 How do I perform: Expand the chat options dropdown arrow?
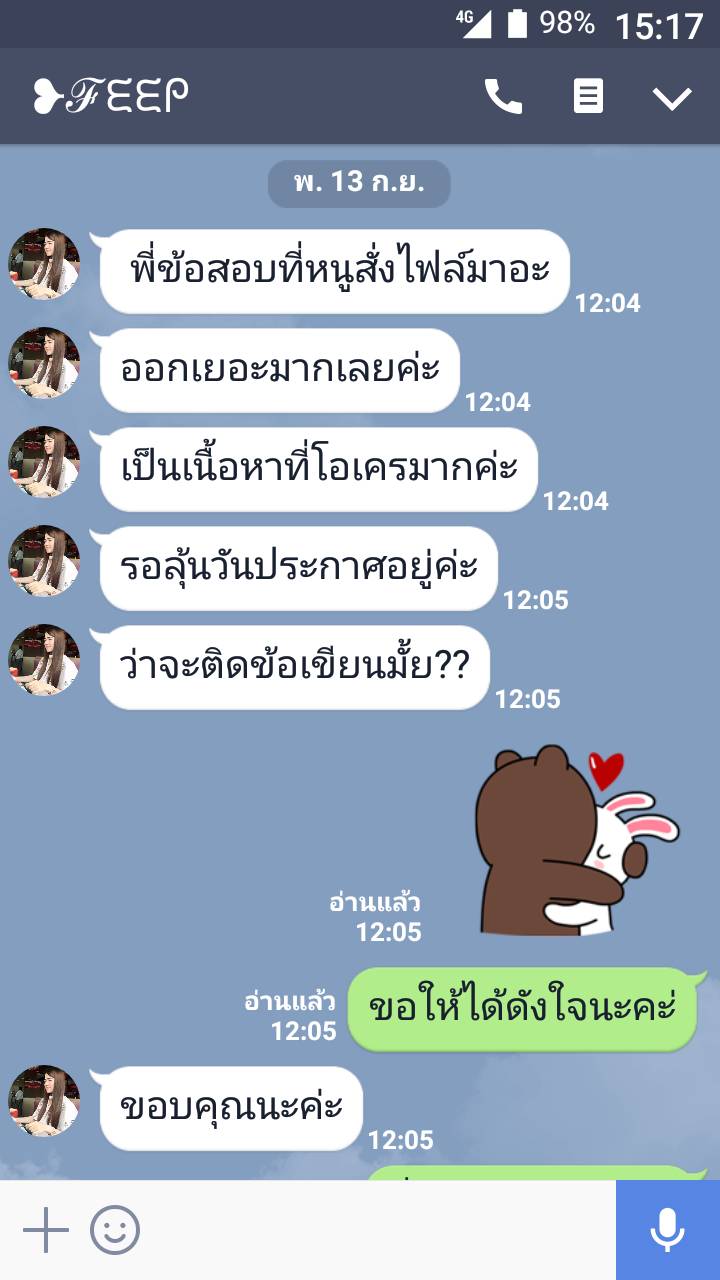(672, 97)
